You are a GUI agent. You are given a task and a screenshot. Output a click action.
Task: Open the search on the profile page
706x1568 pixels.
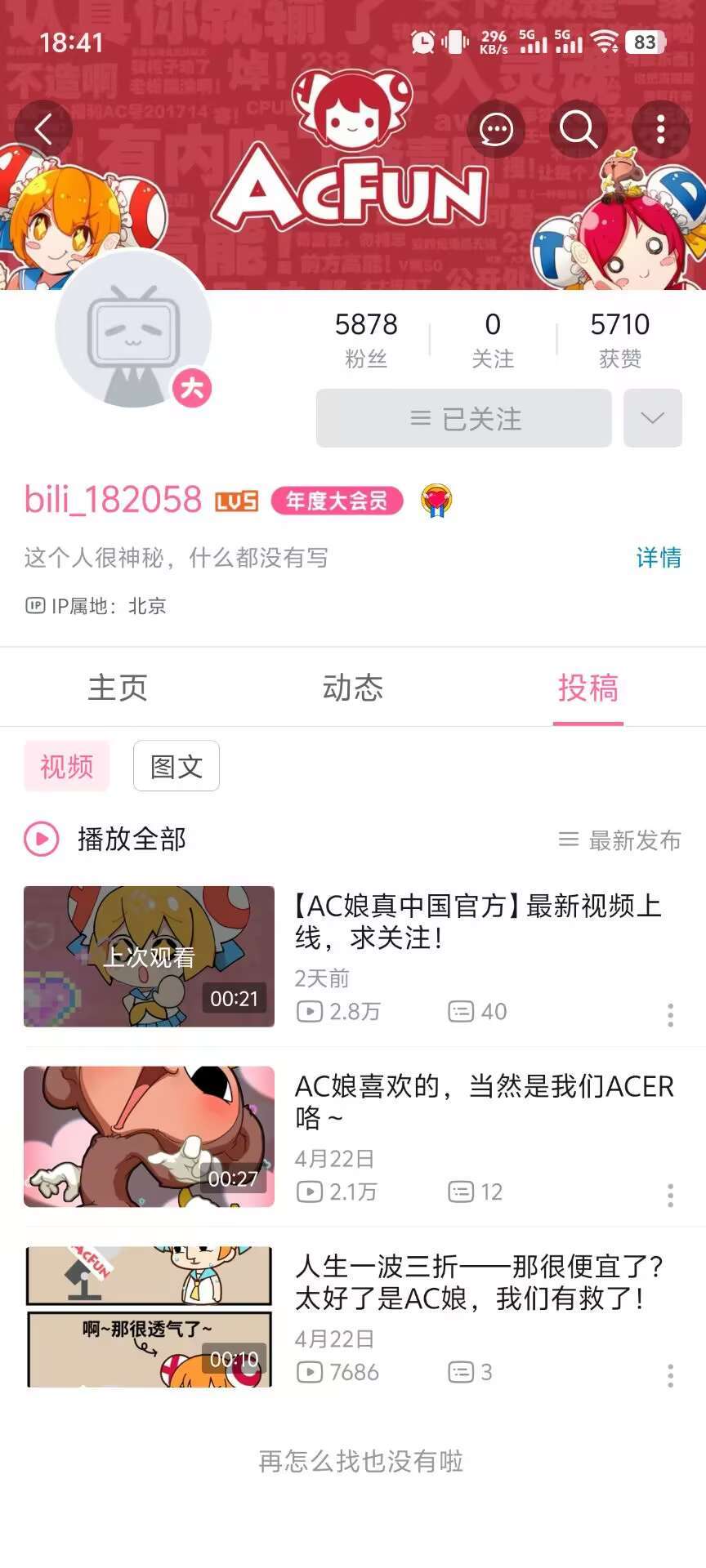click(579, 129)
